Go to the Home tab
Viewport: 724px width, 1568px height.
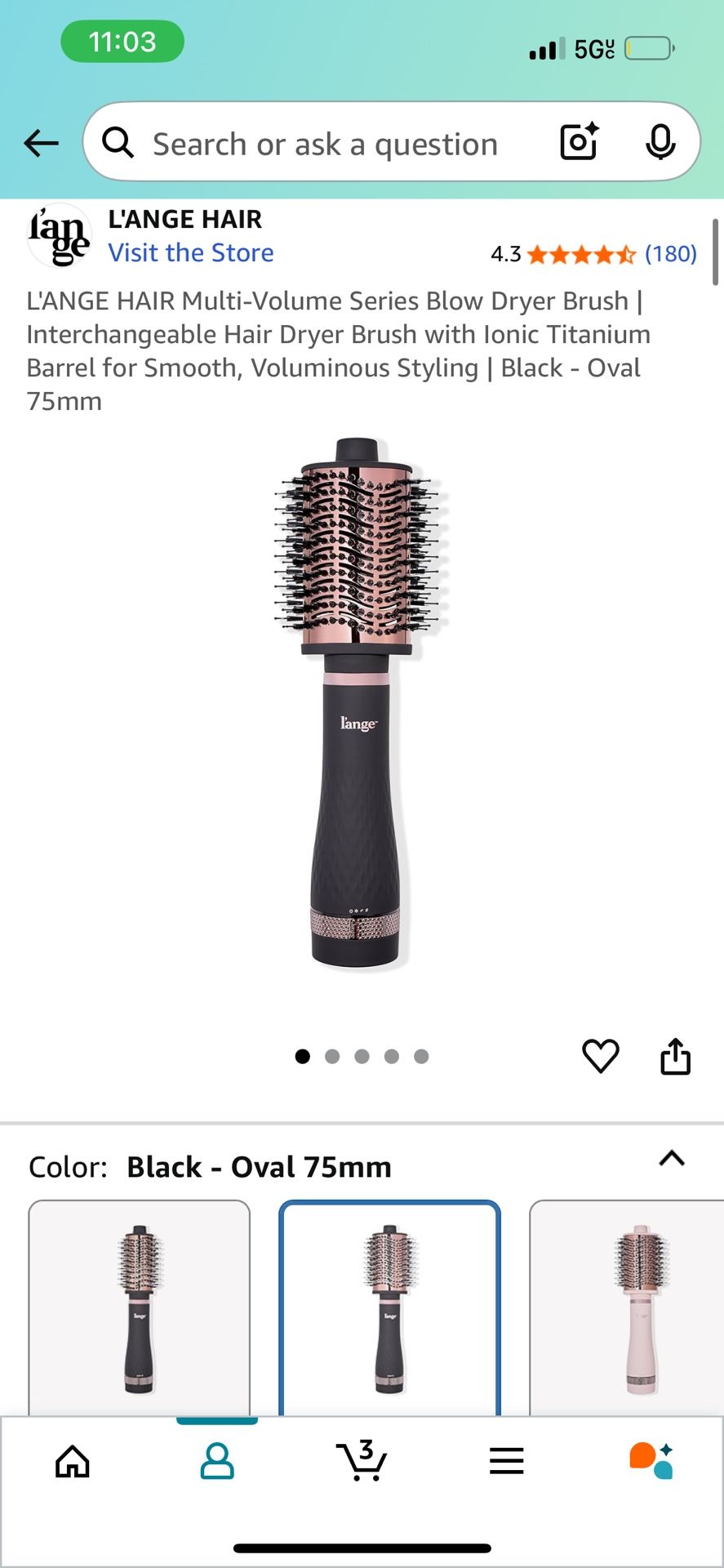(x=73, y=1461)
